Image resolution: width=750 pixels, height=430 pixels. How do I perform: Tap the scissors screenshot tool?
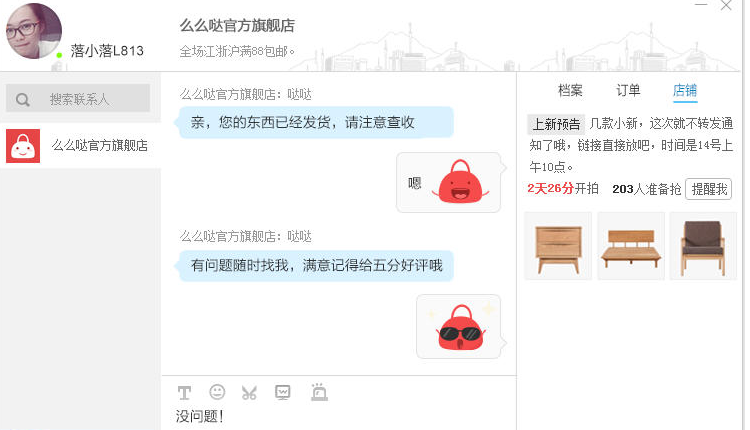tap(249, 392)
